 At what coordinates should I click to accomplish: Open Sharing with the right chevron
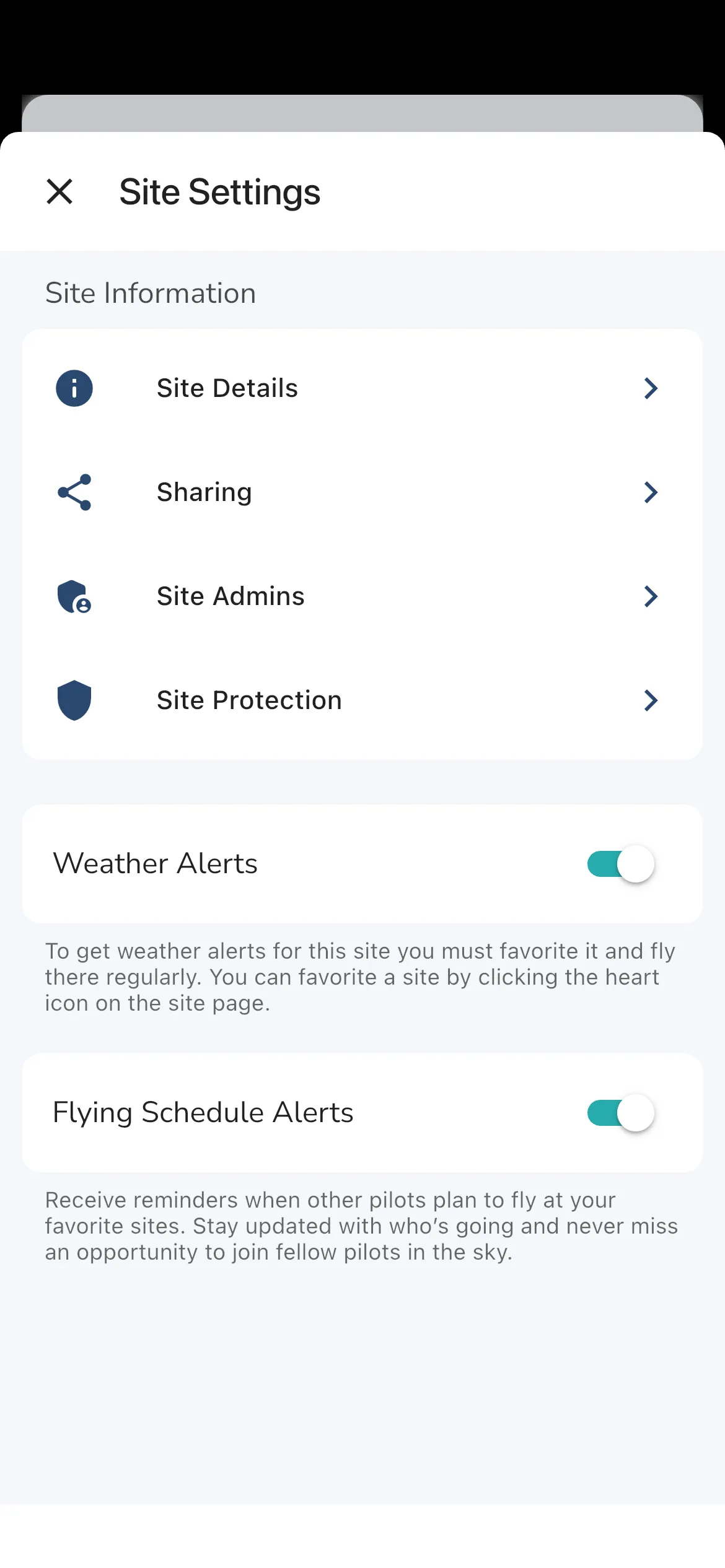coord(651,492)
